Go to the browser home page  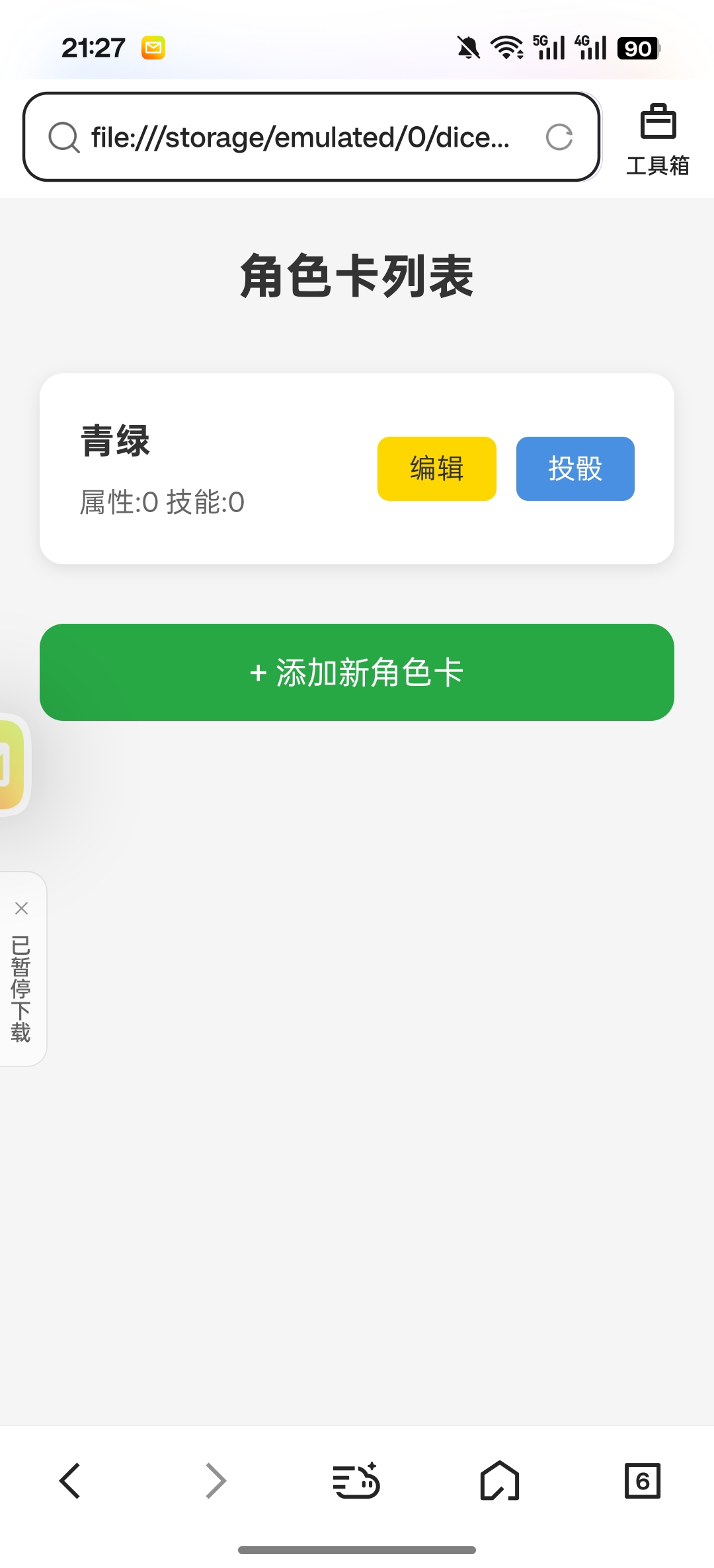pyautogui.click(x=499, y=1481)
